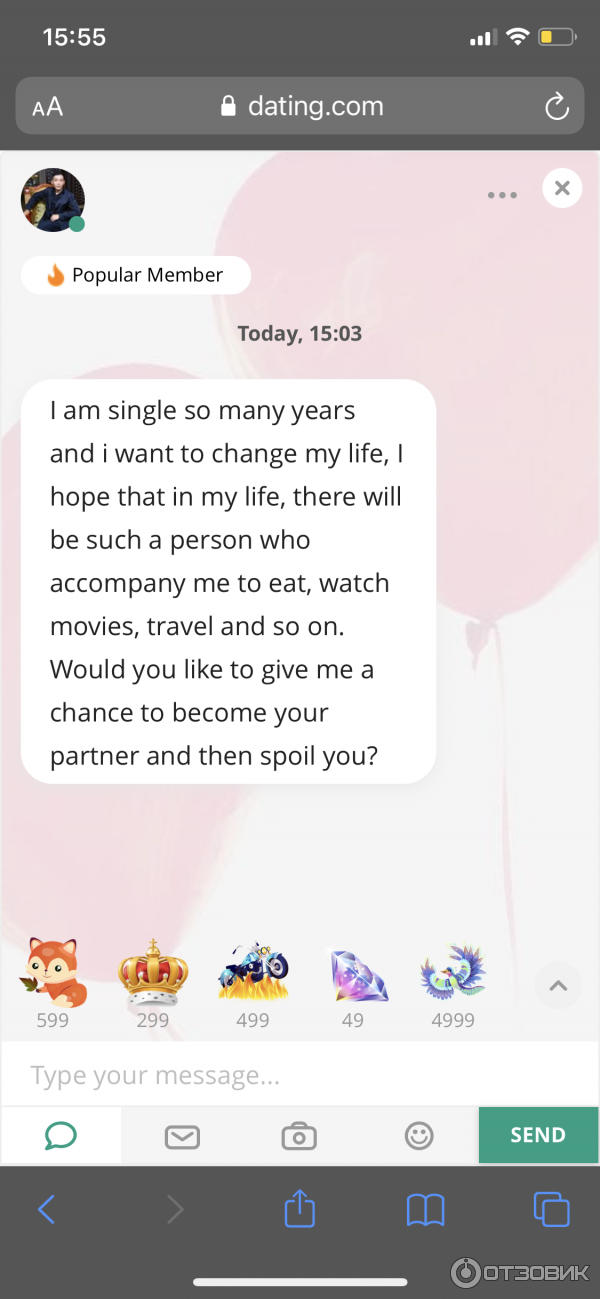Reload the page in Safari
This screenshot has height=1299, width=600.
[556, 107]
